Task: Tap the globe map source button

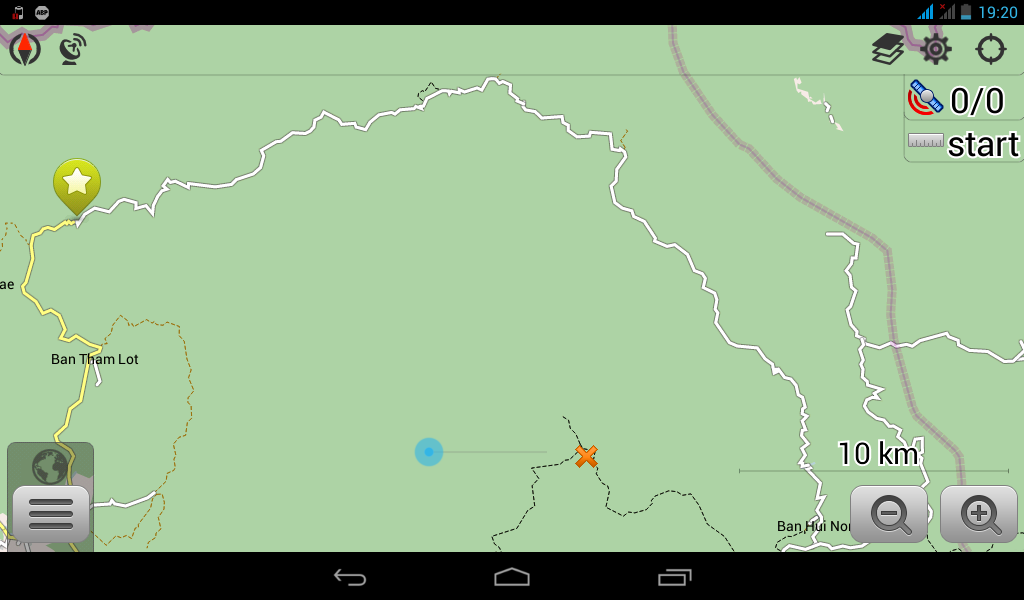Action: 50,465
